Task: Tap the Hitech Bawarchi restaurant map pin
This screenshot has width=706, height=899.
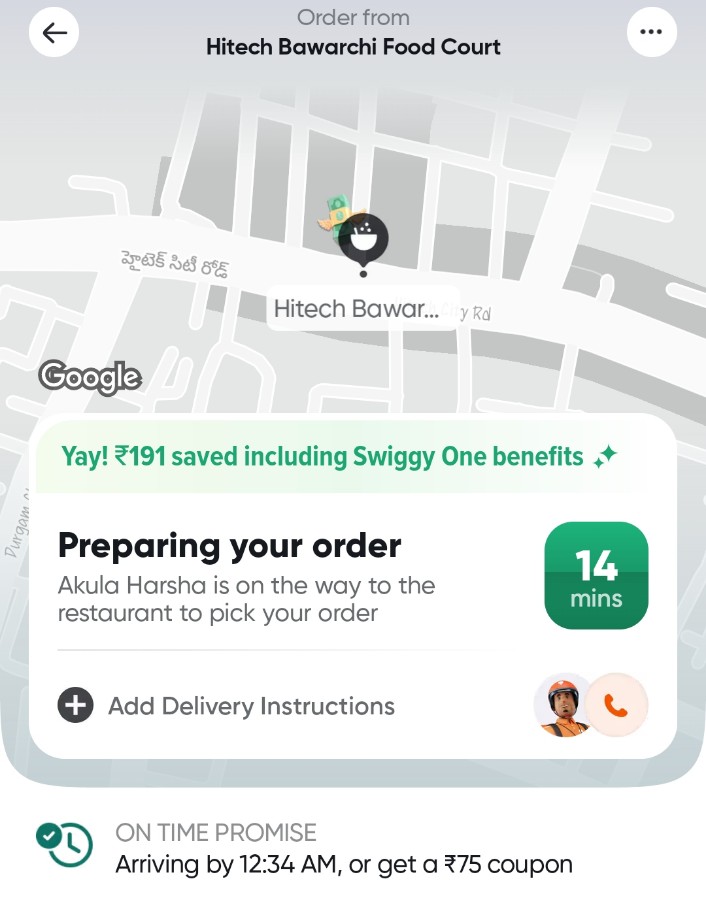Action: tap(362, 241)
